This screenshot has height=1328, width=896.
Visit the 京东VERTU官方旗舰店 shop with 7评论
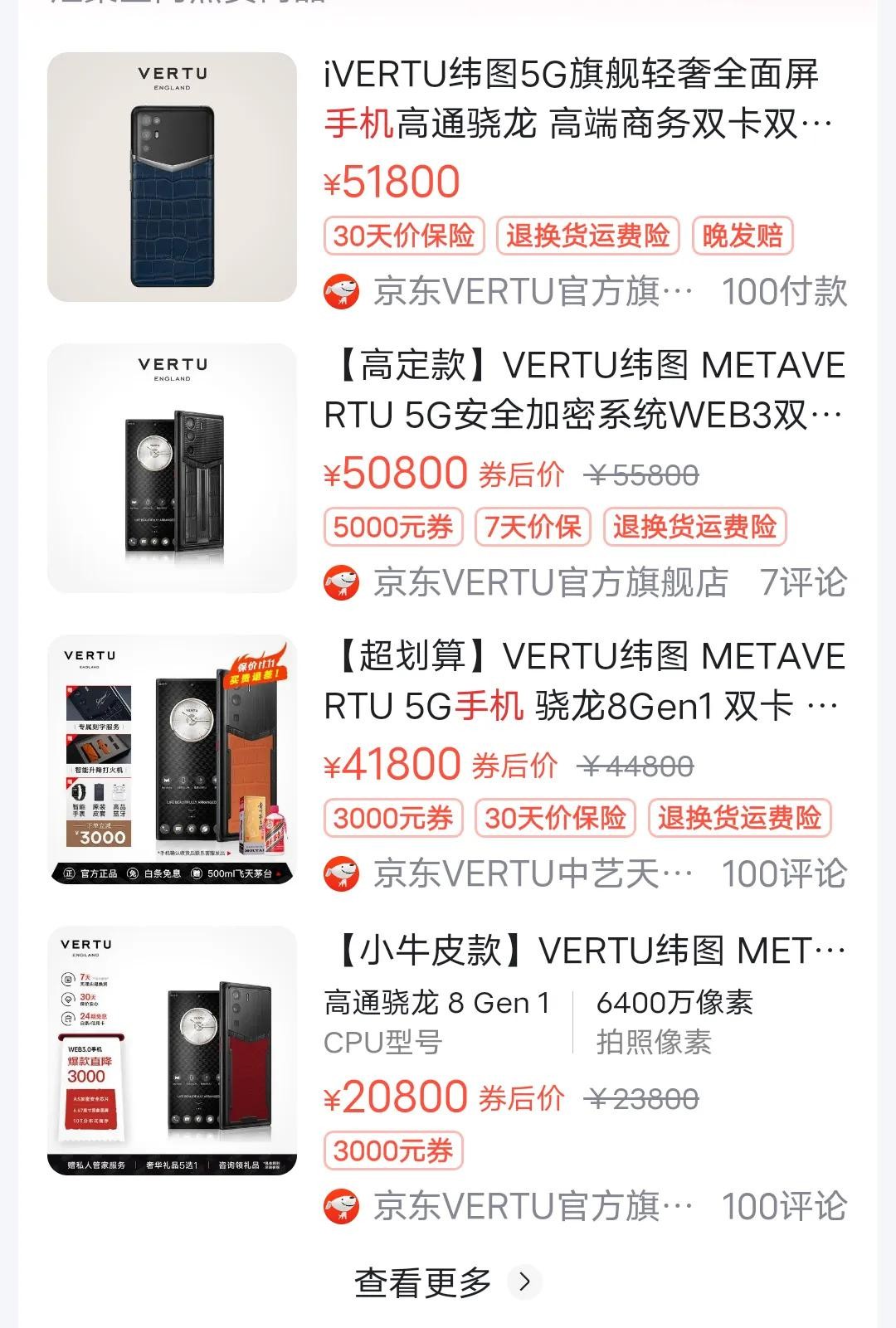(x=550, y=583)
